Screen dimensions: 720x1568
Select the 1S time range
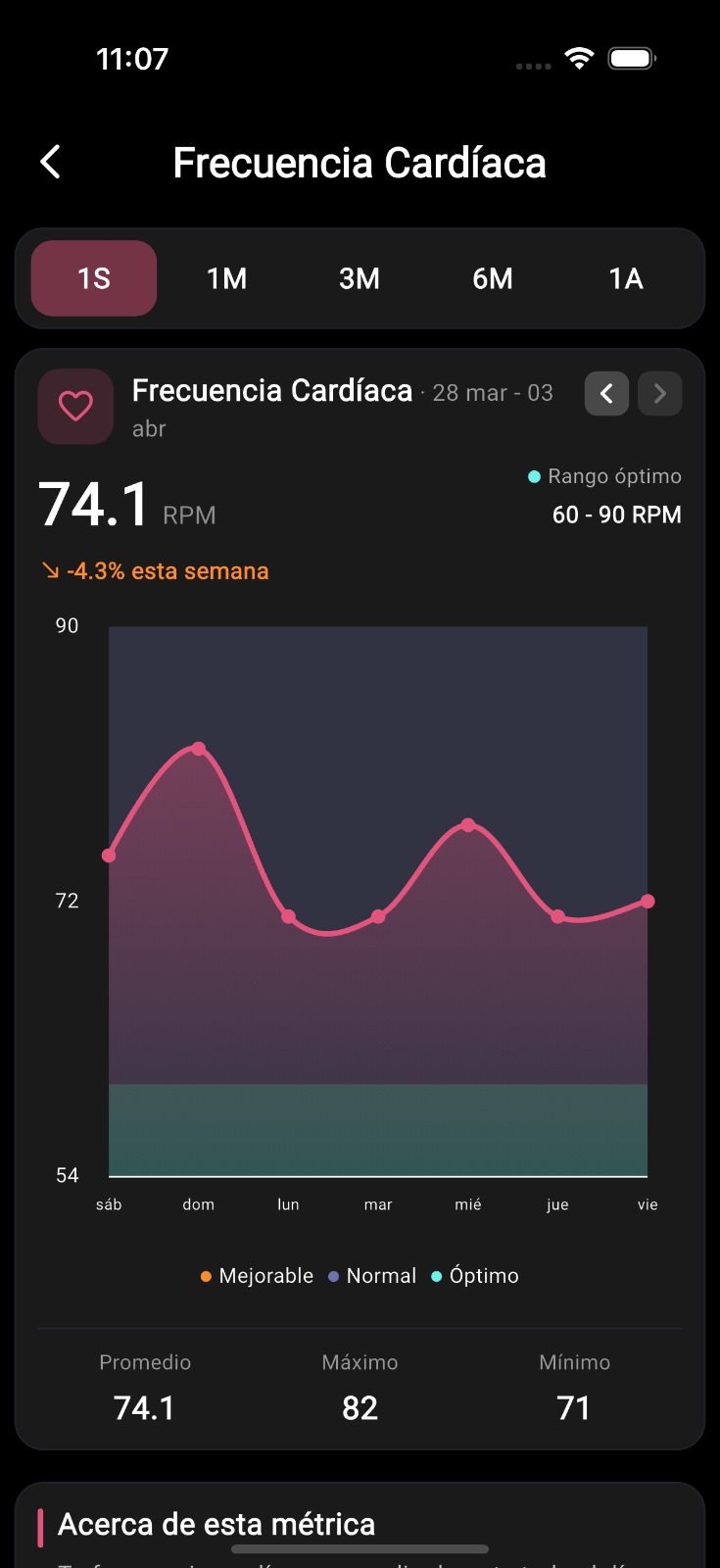tap(94, 278)
